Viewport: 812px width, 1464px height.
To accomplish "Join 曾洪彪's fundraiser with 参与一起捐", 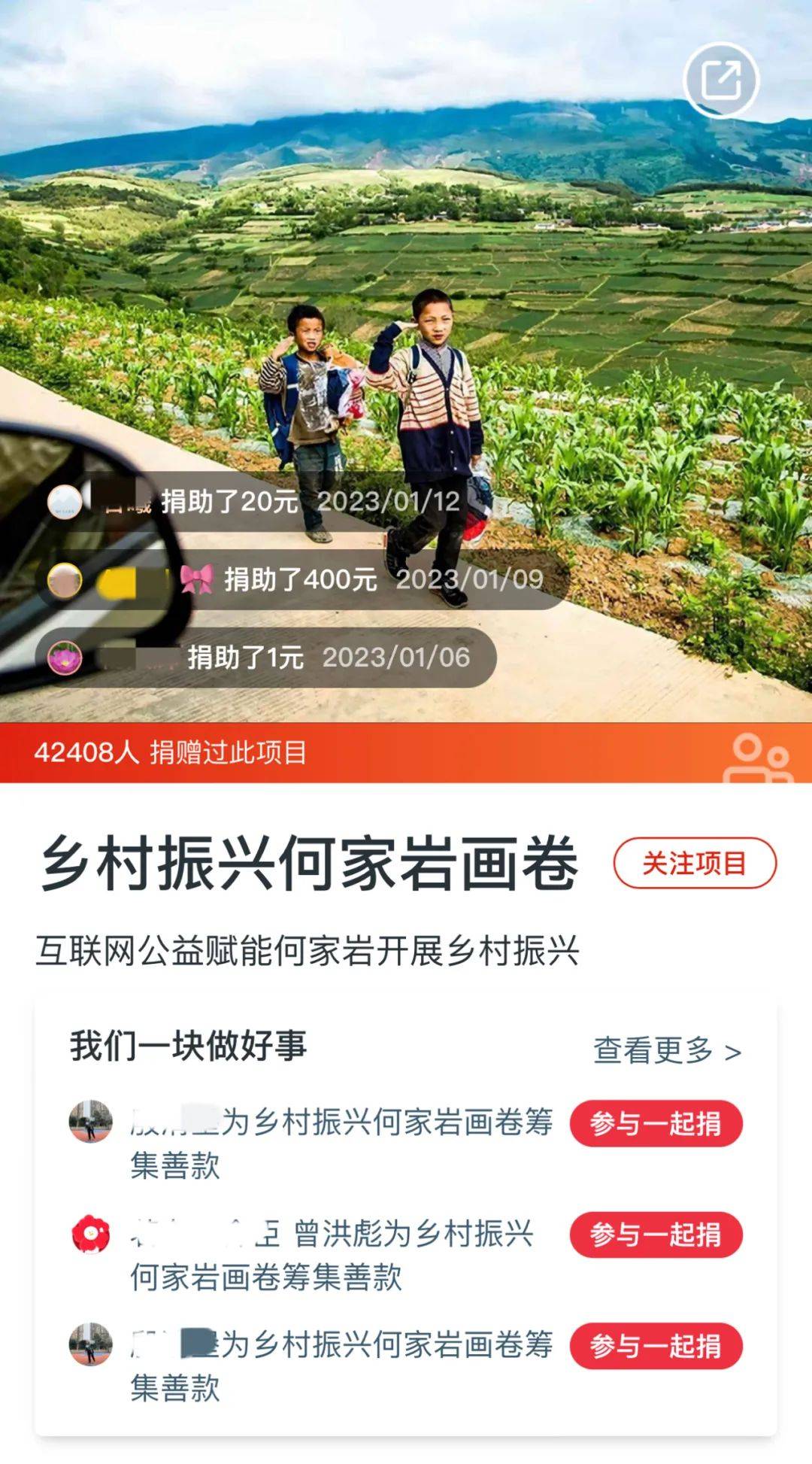I will 656,1235.
